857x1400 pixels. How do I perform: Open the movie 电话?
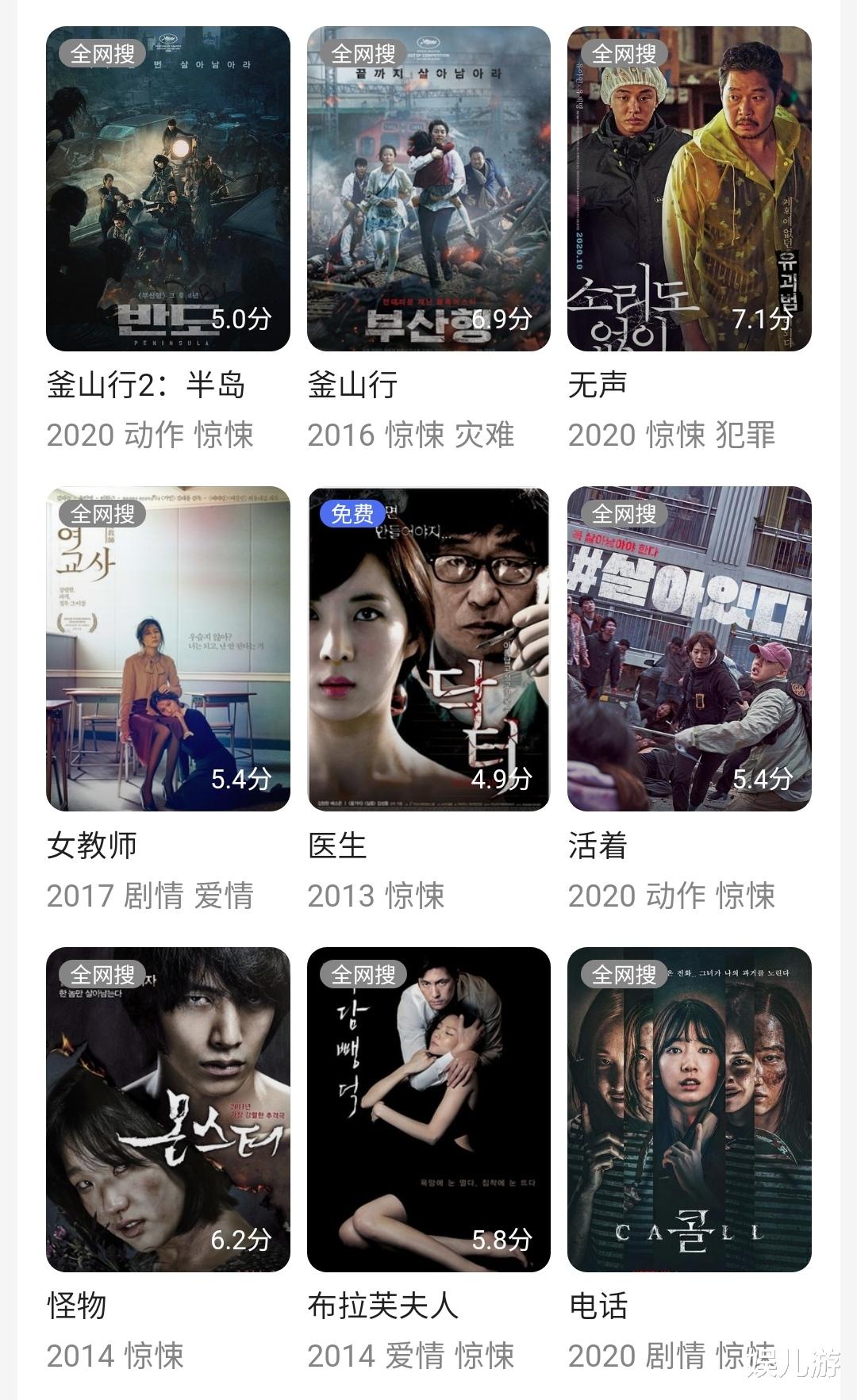689,1109
